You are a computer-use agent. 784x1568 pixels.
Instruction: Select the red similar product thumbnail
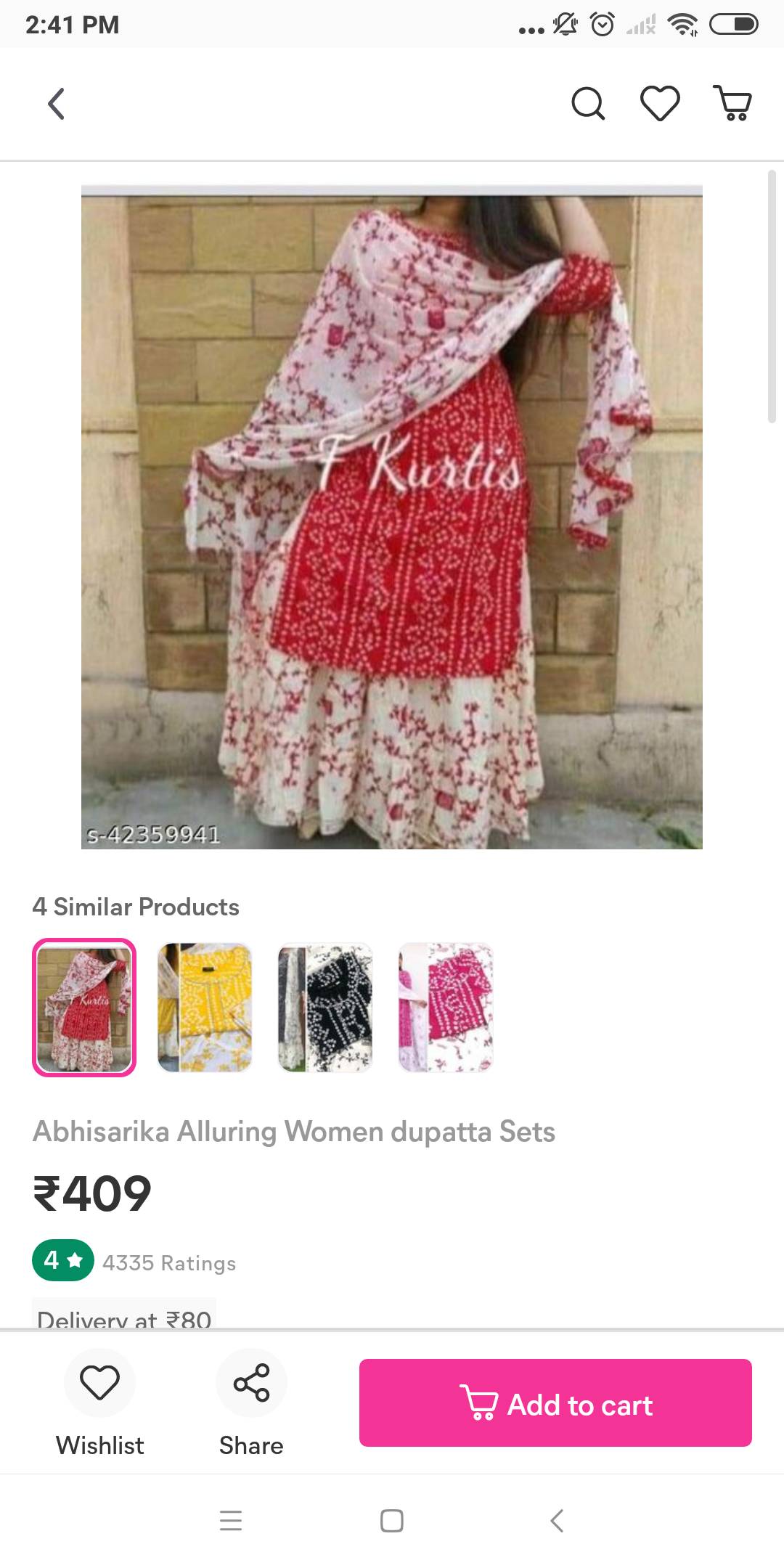84,1008
